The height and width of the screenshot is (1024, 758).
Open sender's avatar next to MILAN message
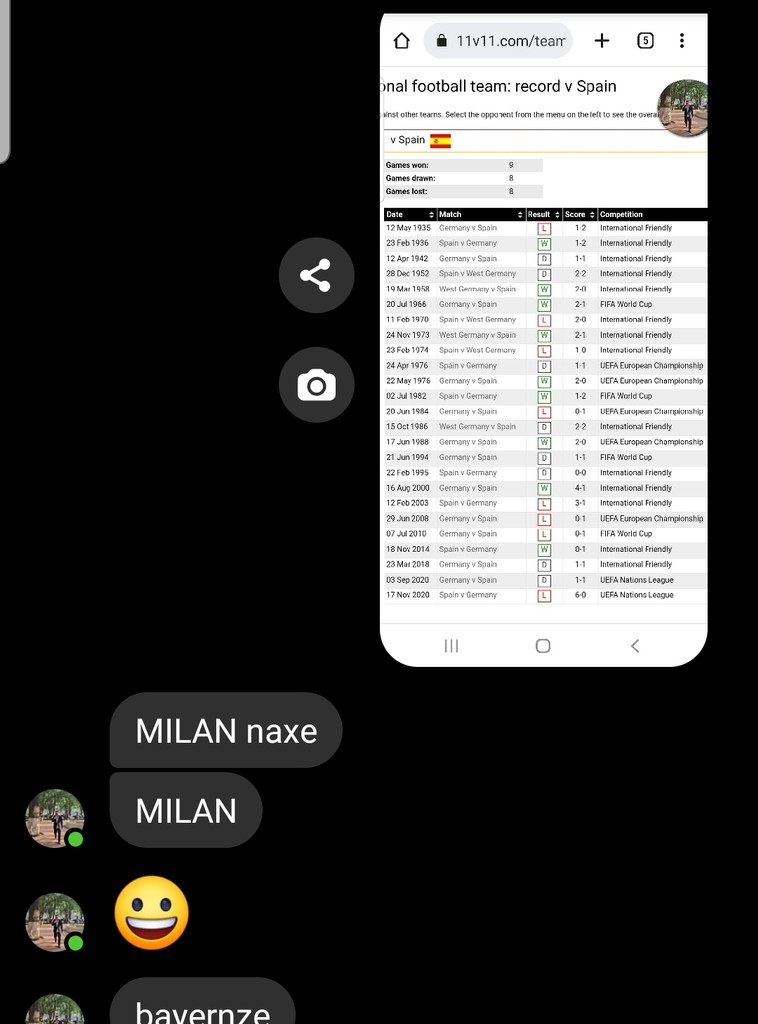[x=54, y=818]
